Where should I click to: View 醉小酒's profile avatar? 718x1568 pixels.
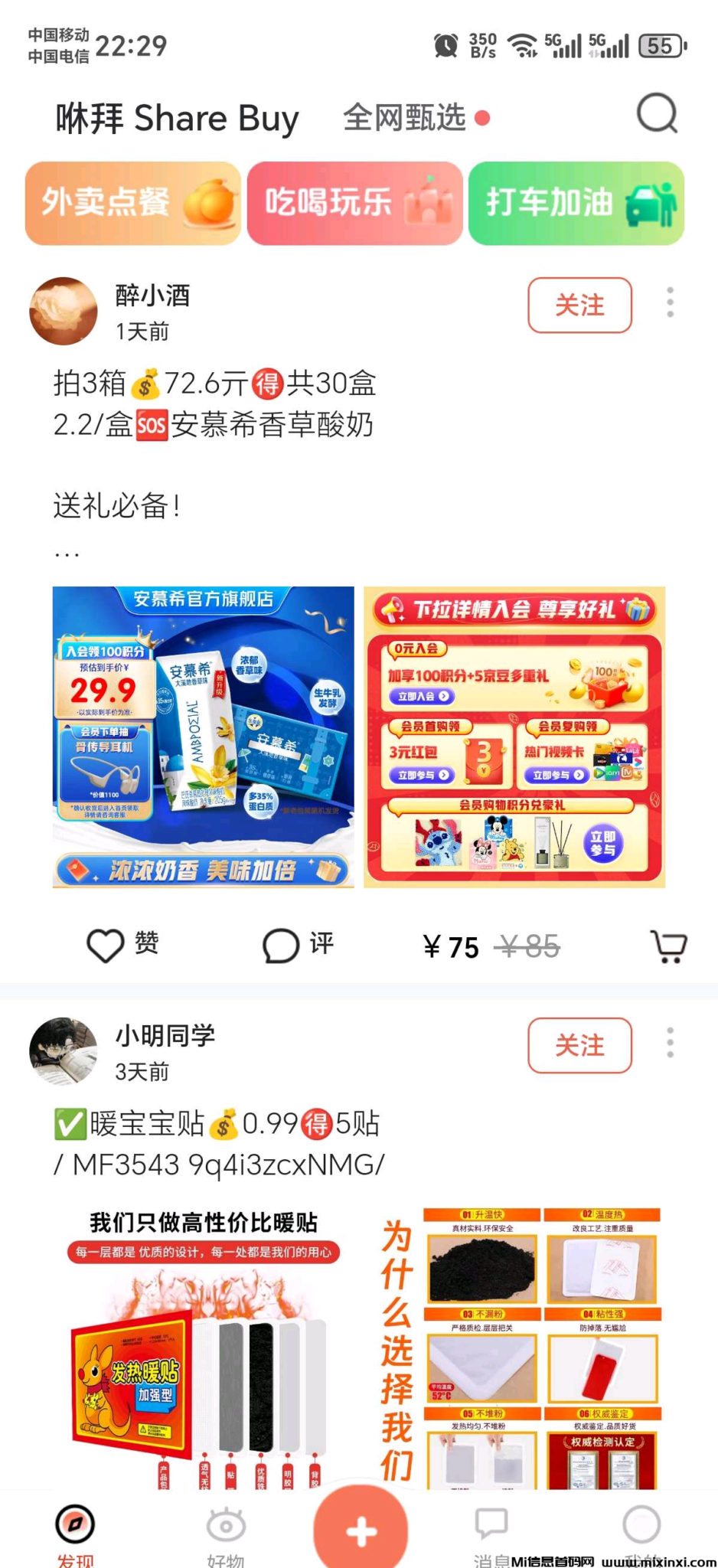point(64,311)
